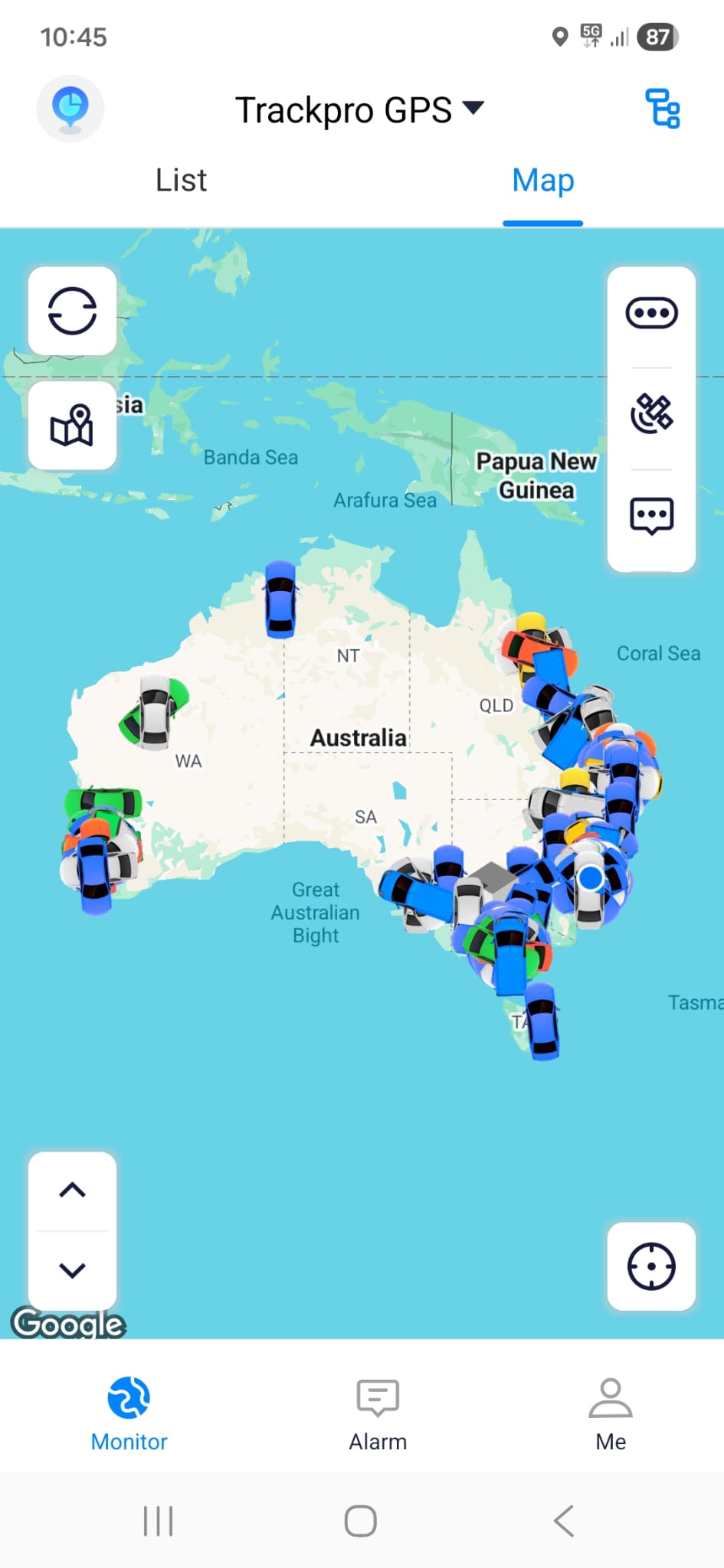The height and width of the screenshot is (1568, 724).
Task: Open the device group tree icon
Action: pos(662,108)
